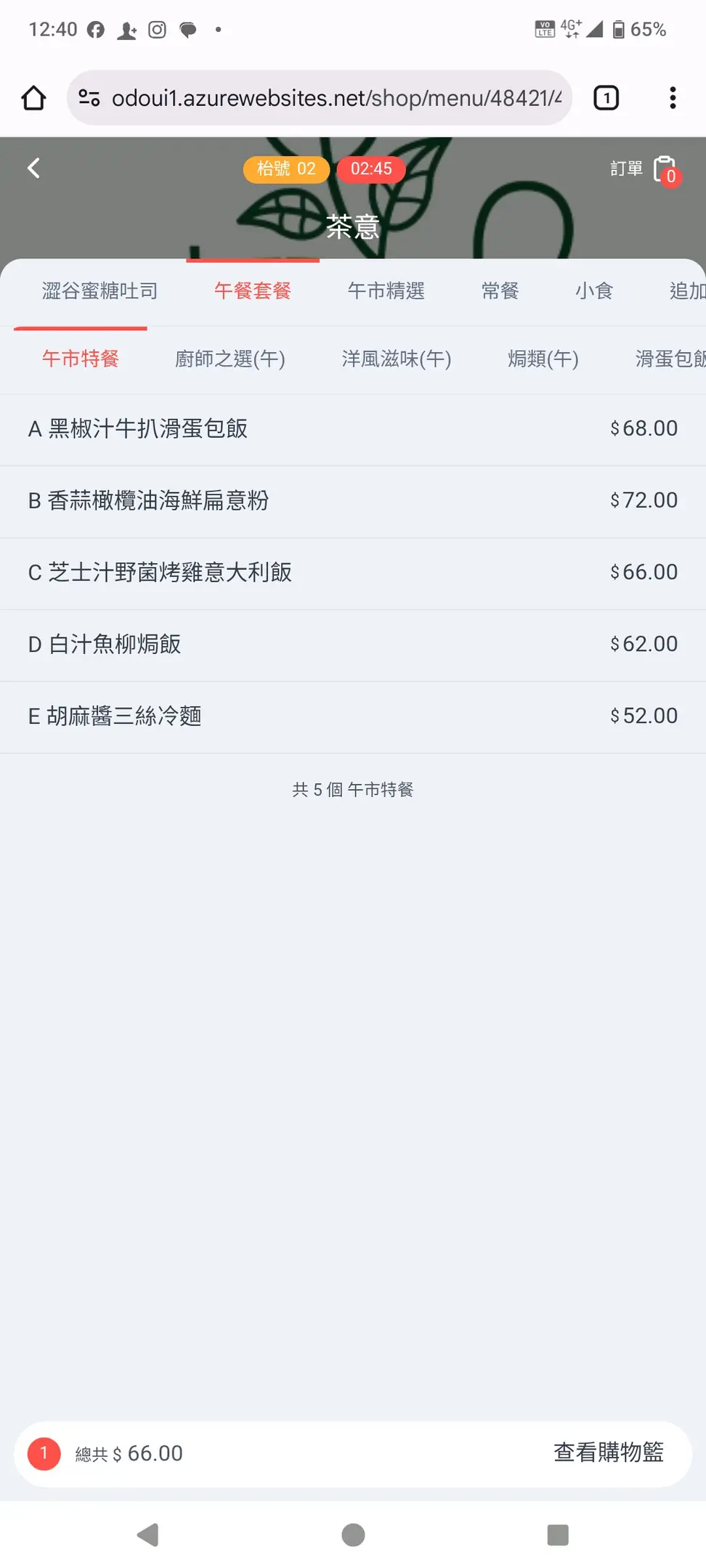
Task: Open C 芝士汁野菌烤雞意大利飯 item
Action: pyautogui.click(x=353, y=573)
